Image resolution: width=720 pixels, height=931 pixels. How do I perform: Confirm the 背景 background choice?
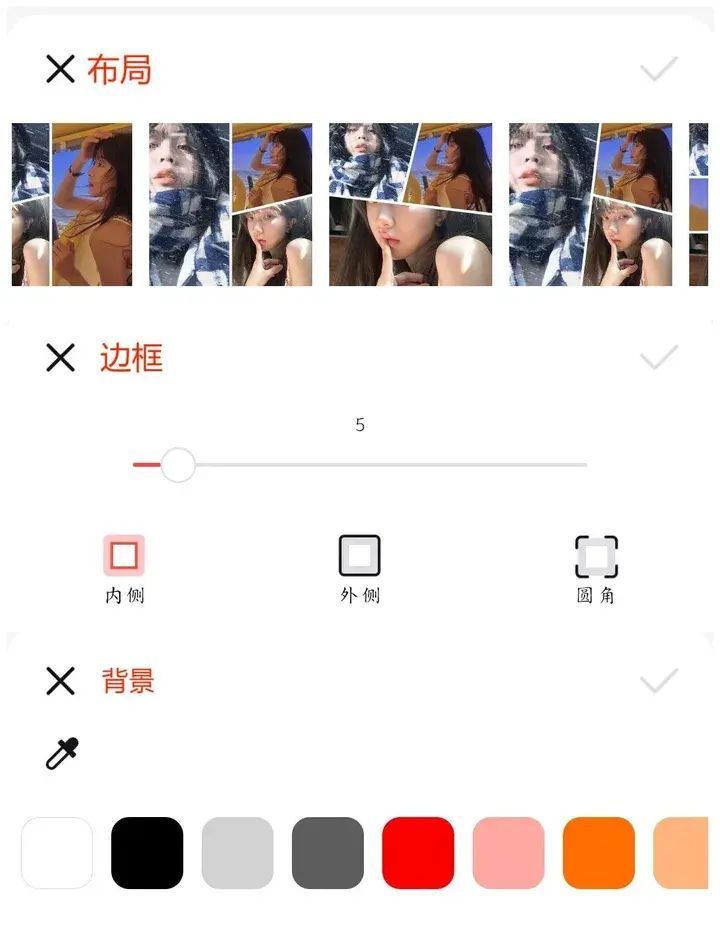click(x=658, y=681)
